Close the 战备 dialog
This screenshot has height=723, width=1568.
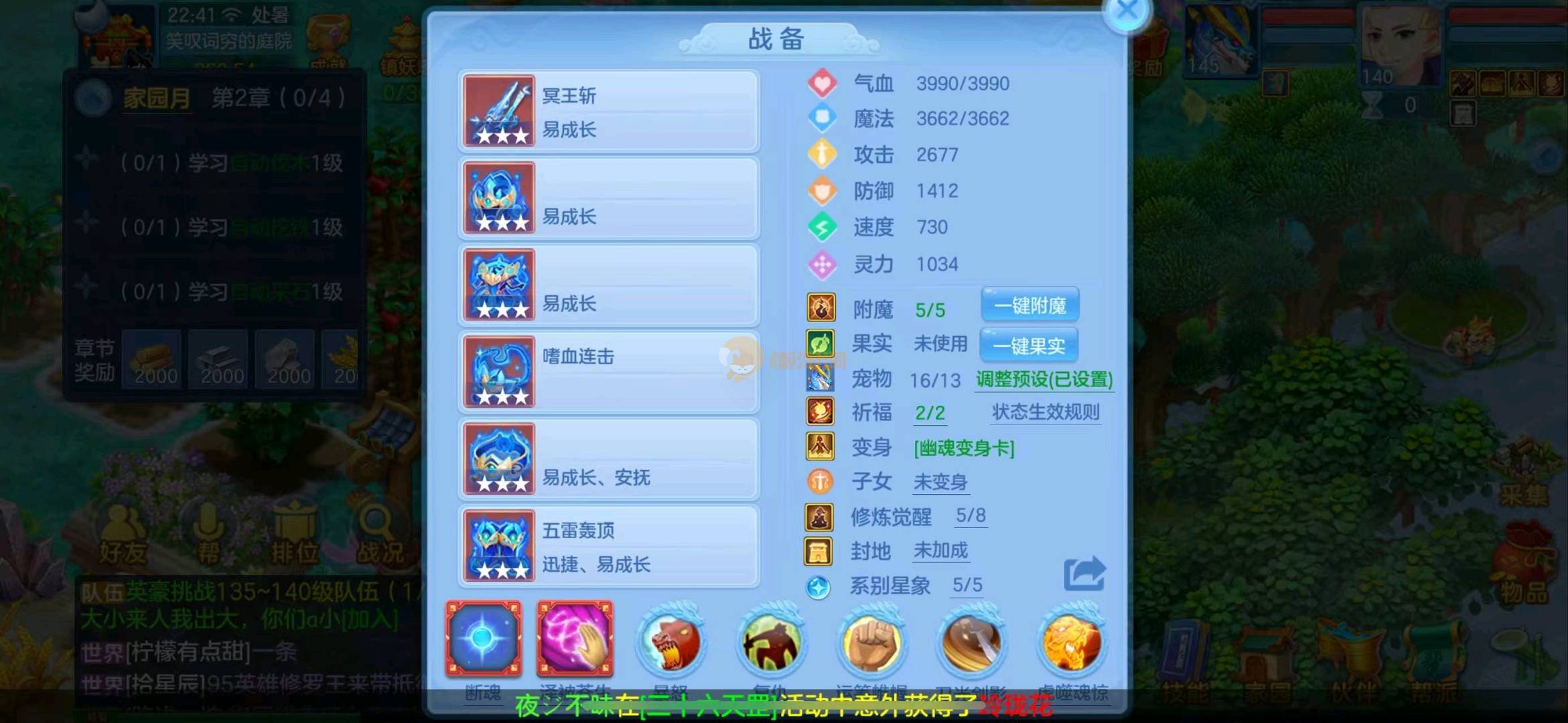[x=1127, y=11]
